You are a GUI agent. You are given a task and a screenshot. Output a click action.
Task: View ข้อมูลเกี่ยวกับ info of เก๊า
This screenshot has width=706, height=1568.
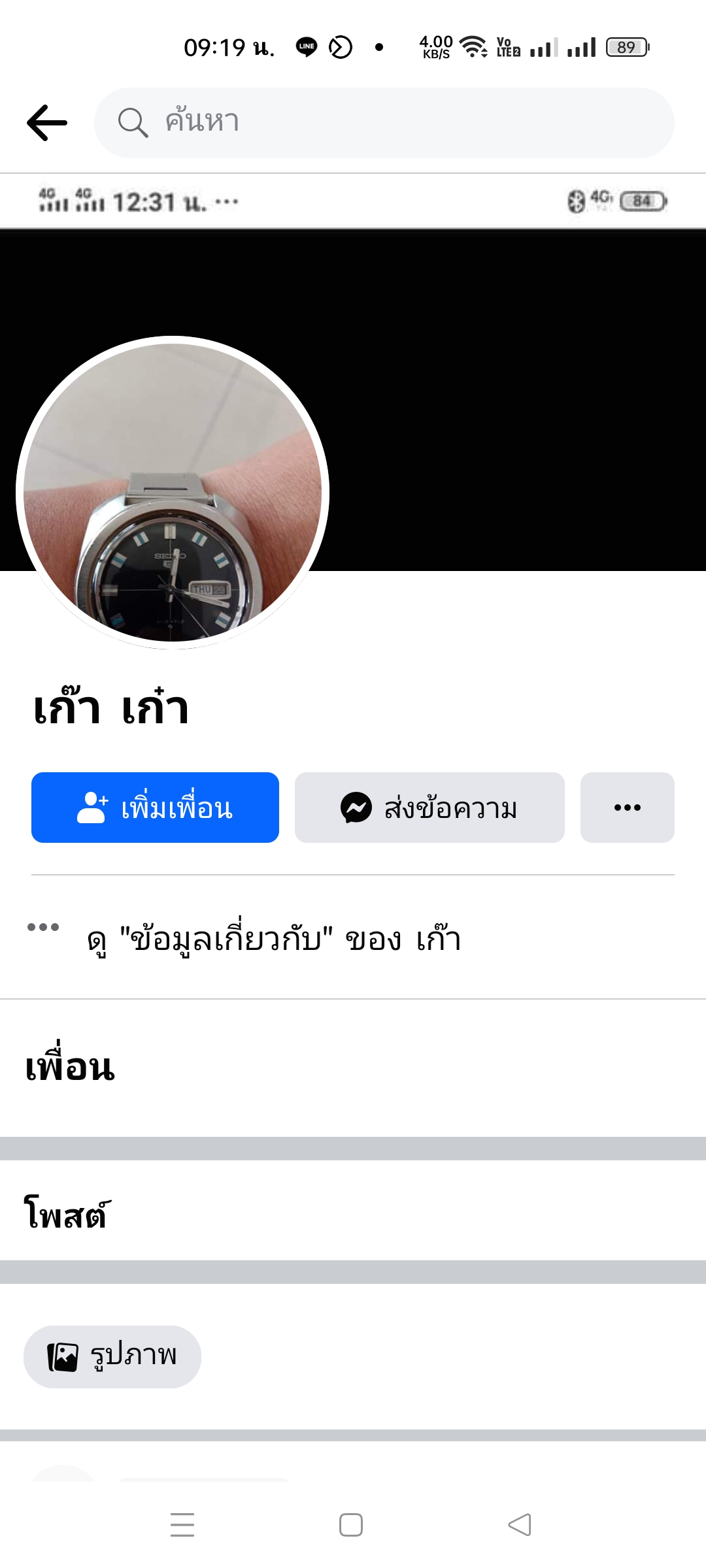tap(275, 939)
